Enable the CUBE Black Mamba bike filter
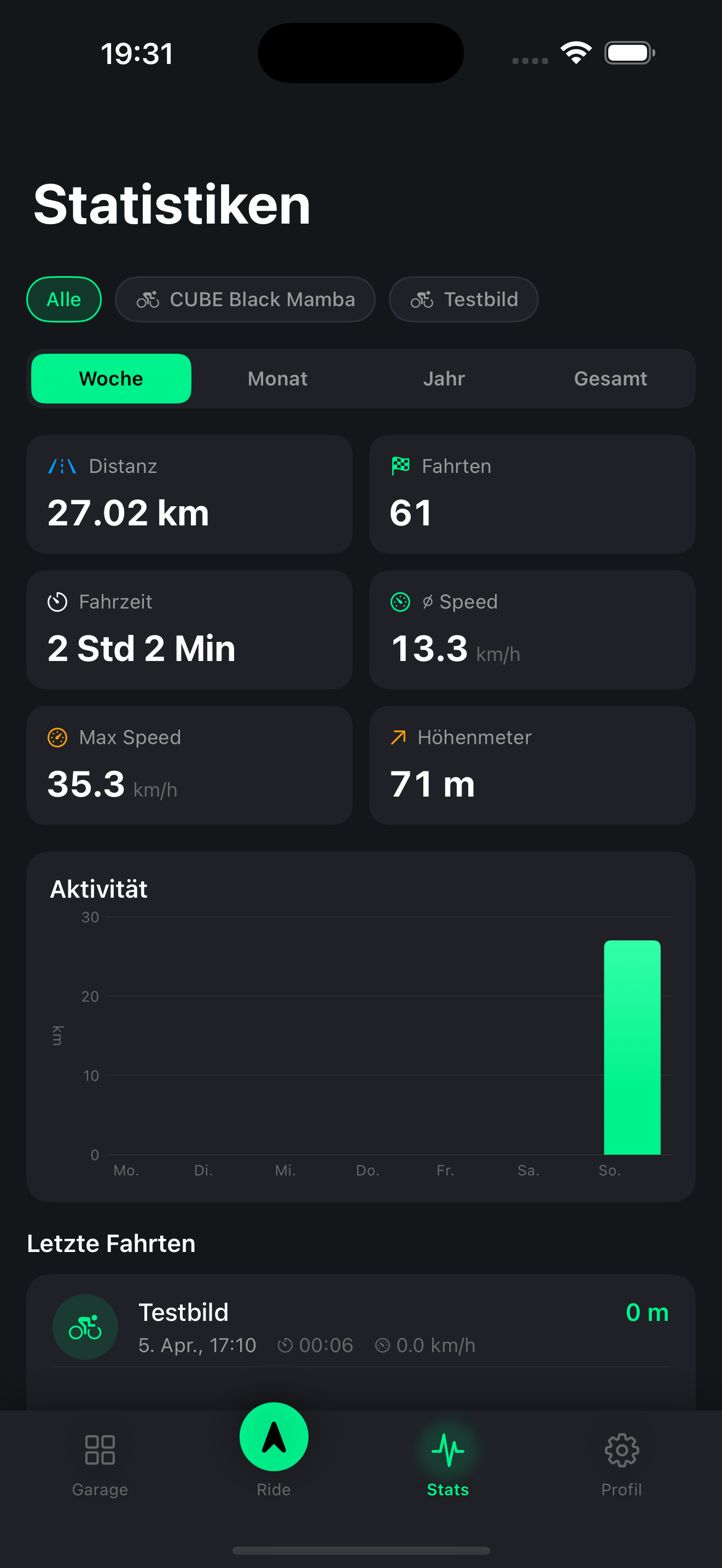This screenshot has width=722, height=1568. [x=244, y=300]
